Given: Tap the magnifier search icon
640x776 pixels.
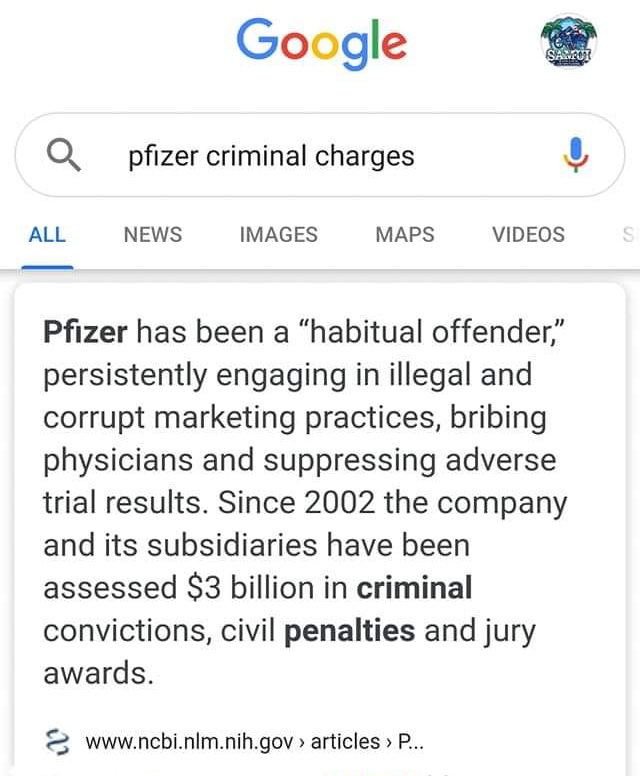Looking at the screenshot, I should (64, 156).
